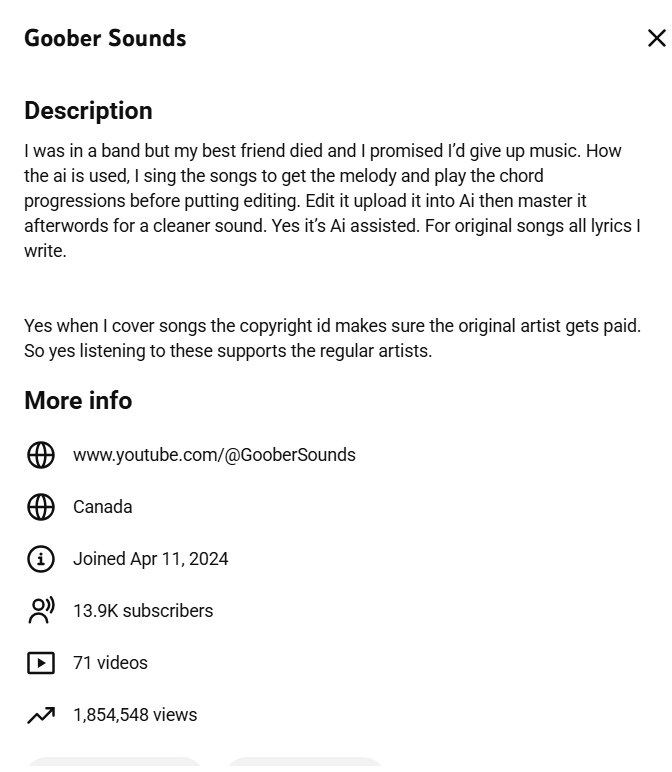The width and height of the screenshot is (672, 772).
Task: Open the www.youtube.com/@GooberSounds link
Action: pos(214,455)
